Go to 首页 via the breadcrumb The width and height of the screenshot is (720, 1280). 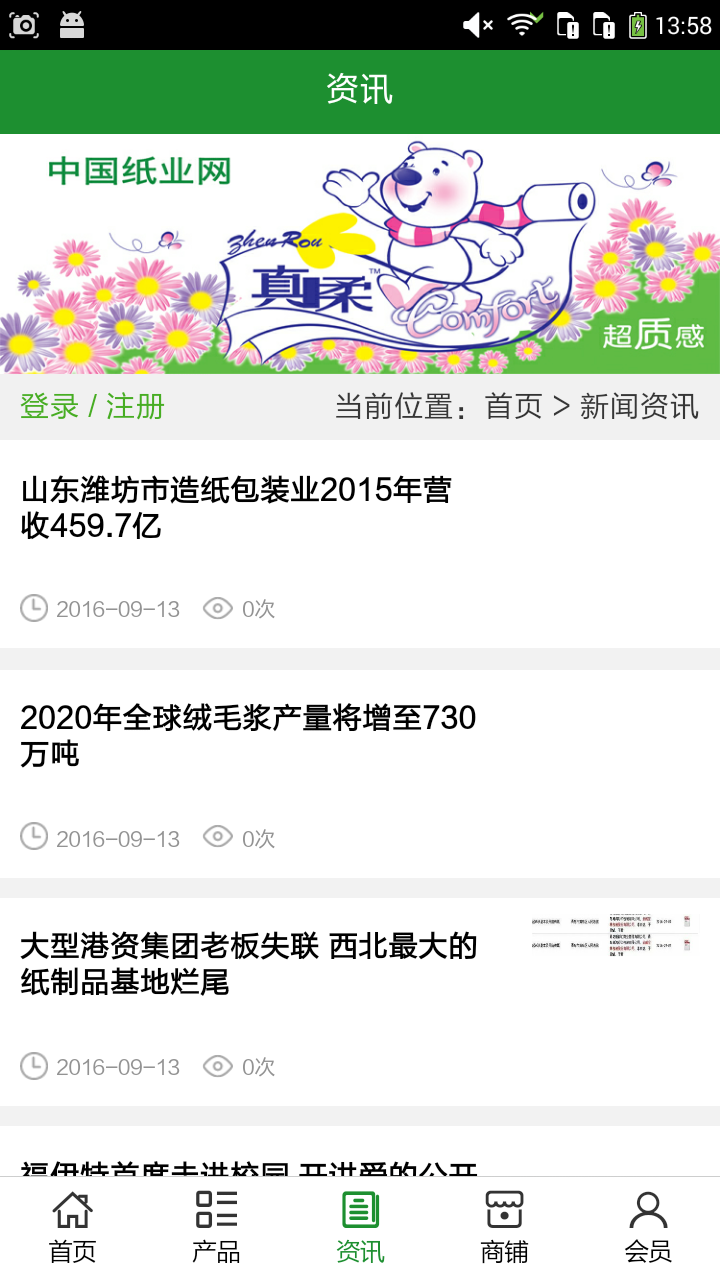tap(513, 407)
